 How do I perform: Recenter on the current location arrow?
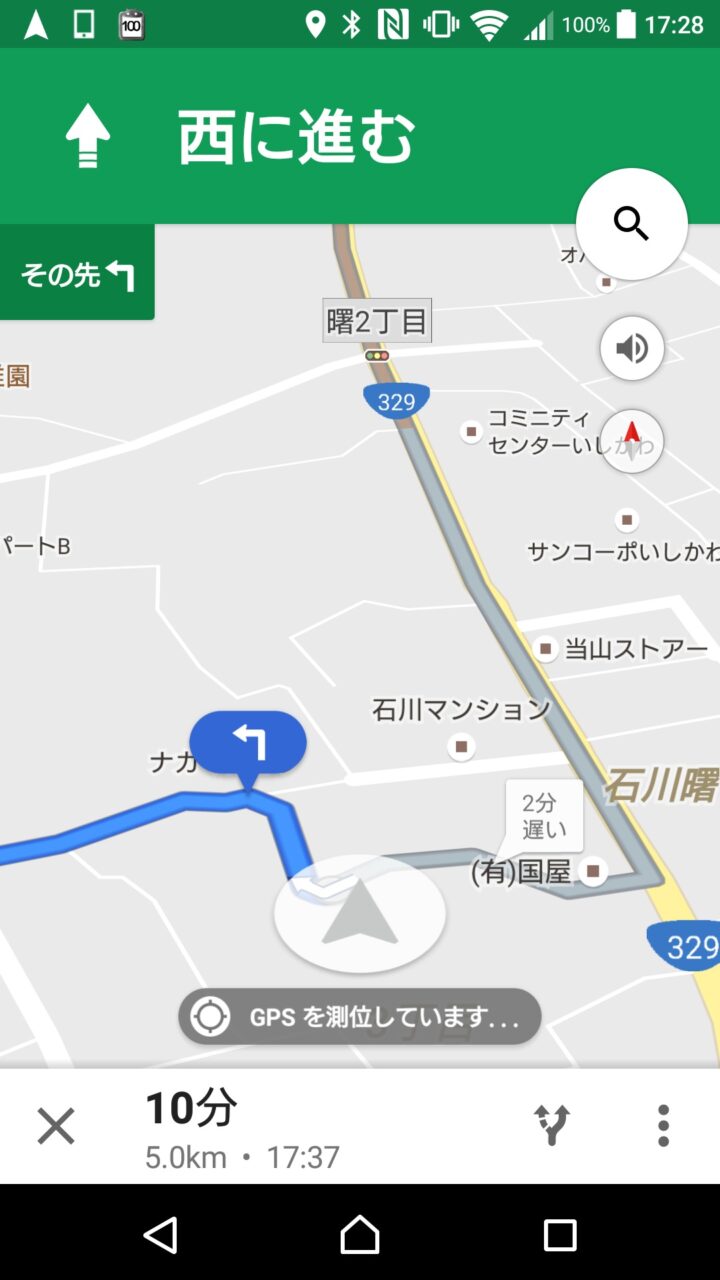[359, 914]
